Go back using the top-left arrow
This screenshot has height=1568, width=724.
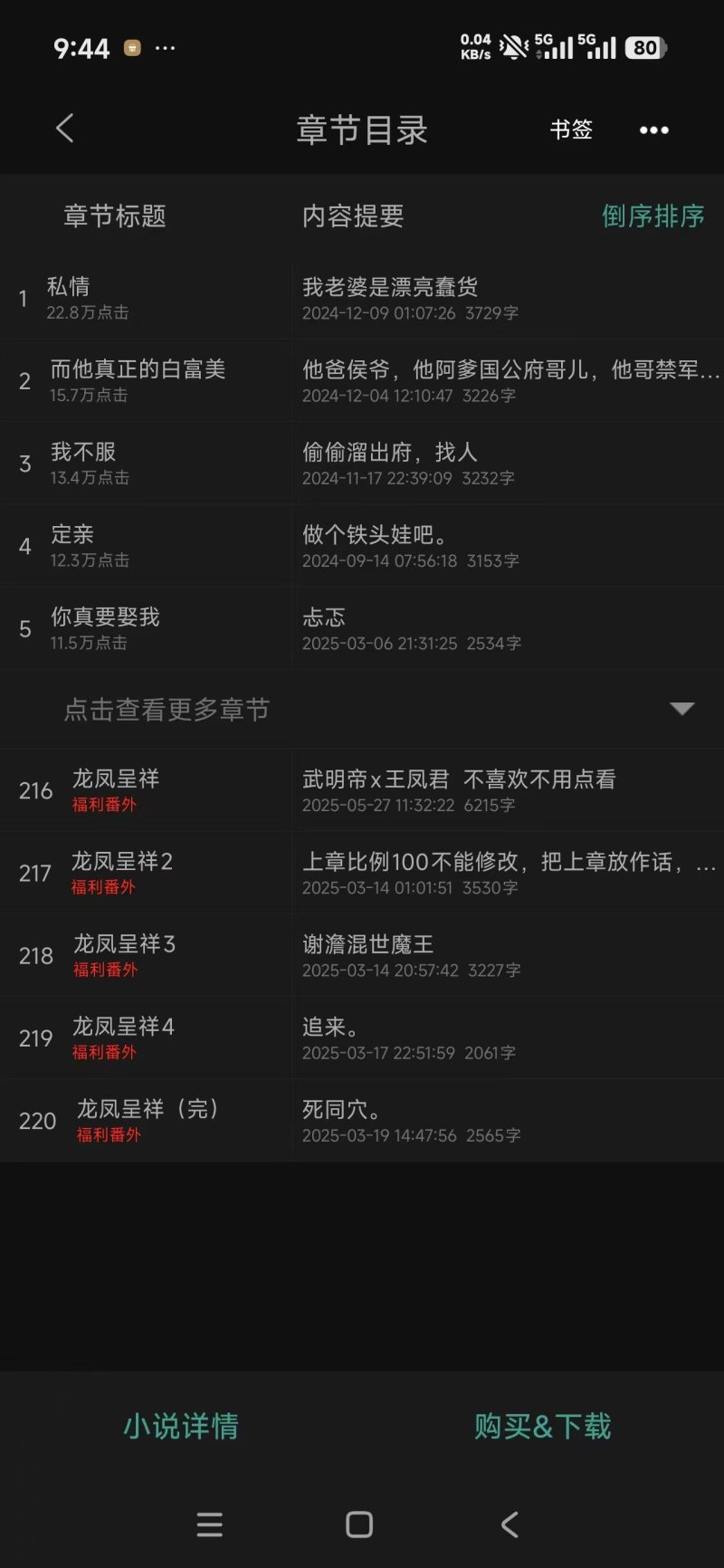64,129
